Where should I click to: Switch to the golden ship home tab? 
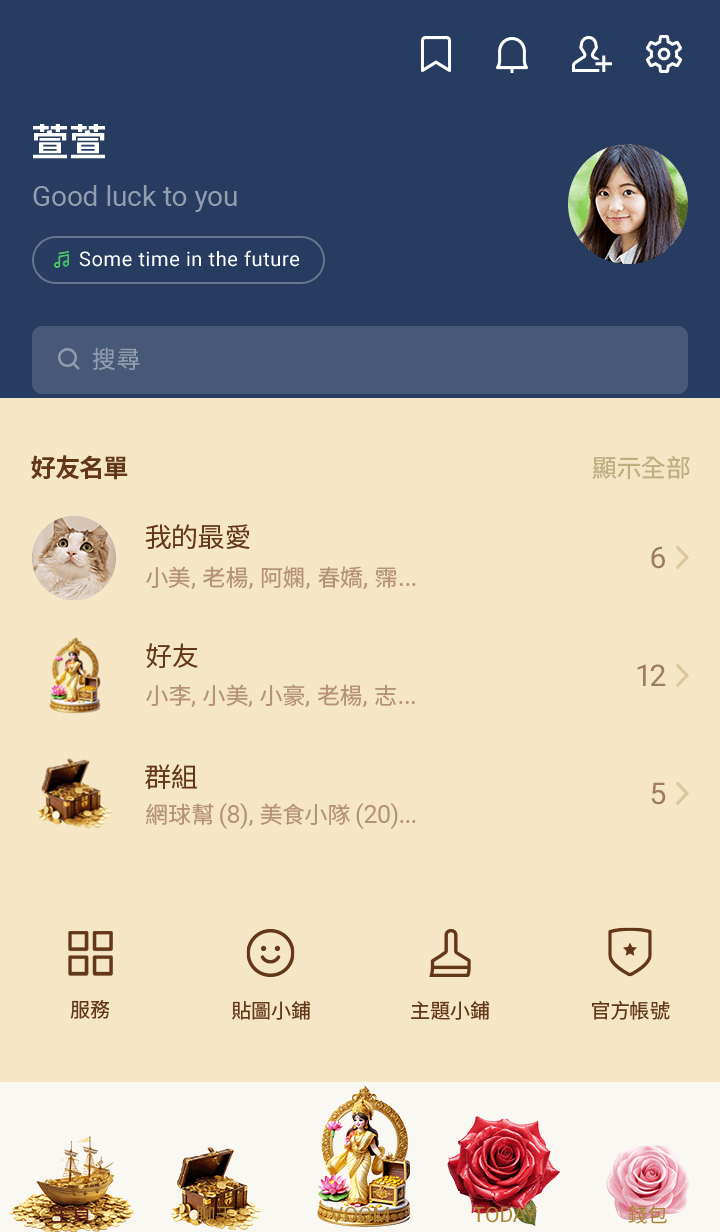[72, 1180]
